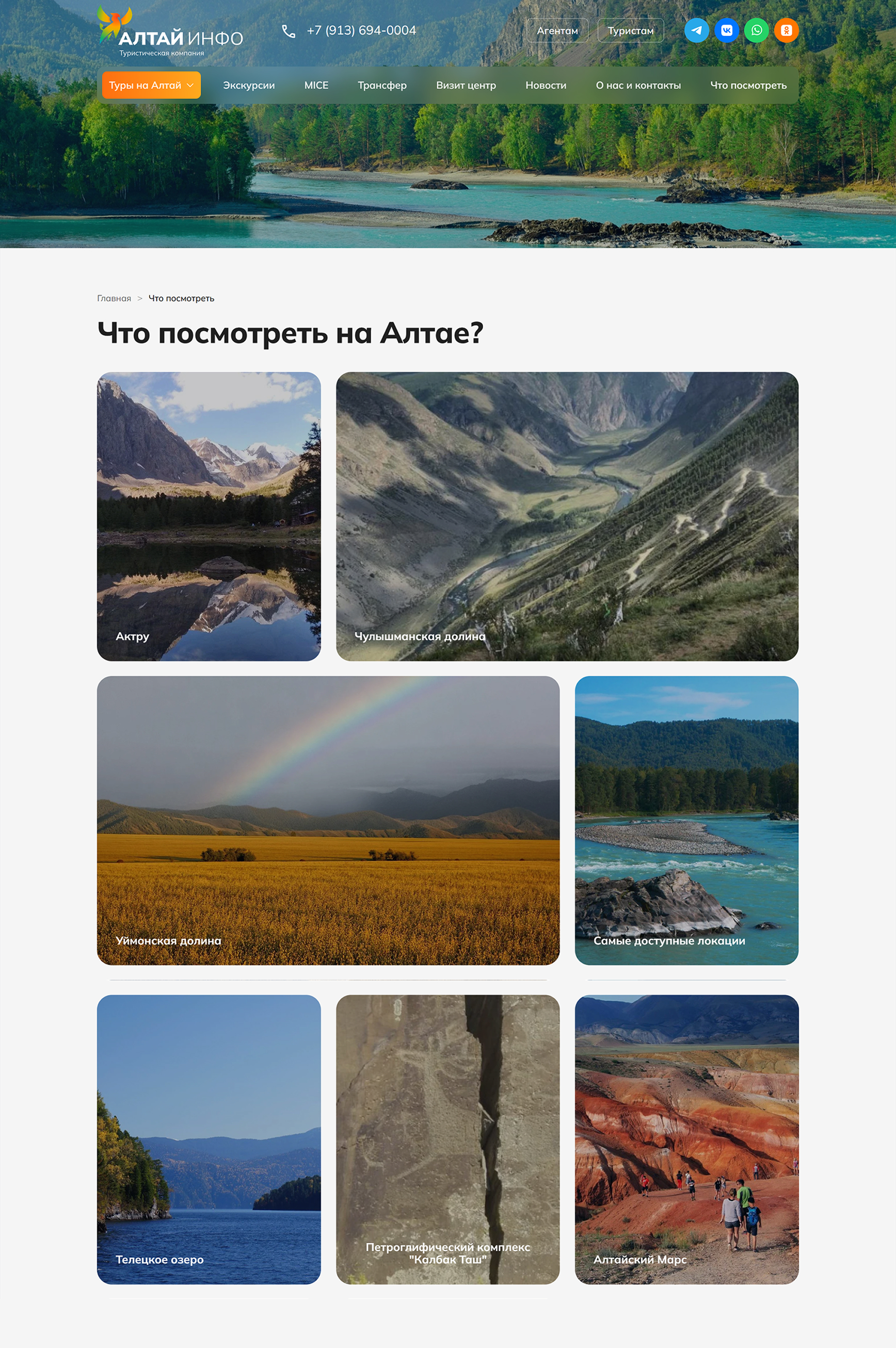Open the Odnoklassniki social icon
The height and width of the screenshot is (1348, 896).
[x=786, y=30]
